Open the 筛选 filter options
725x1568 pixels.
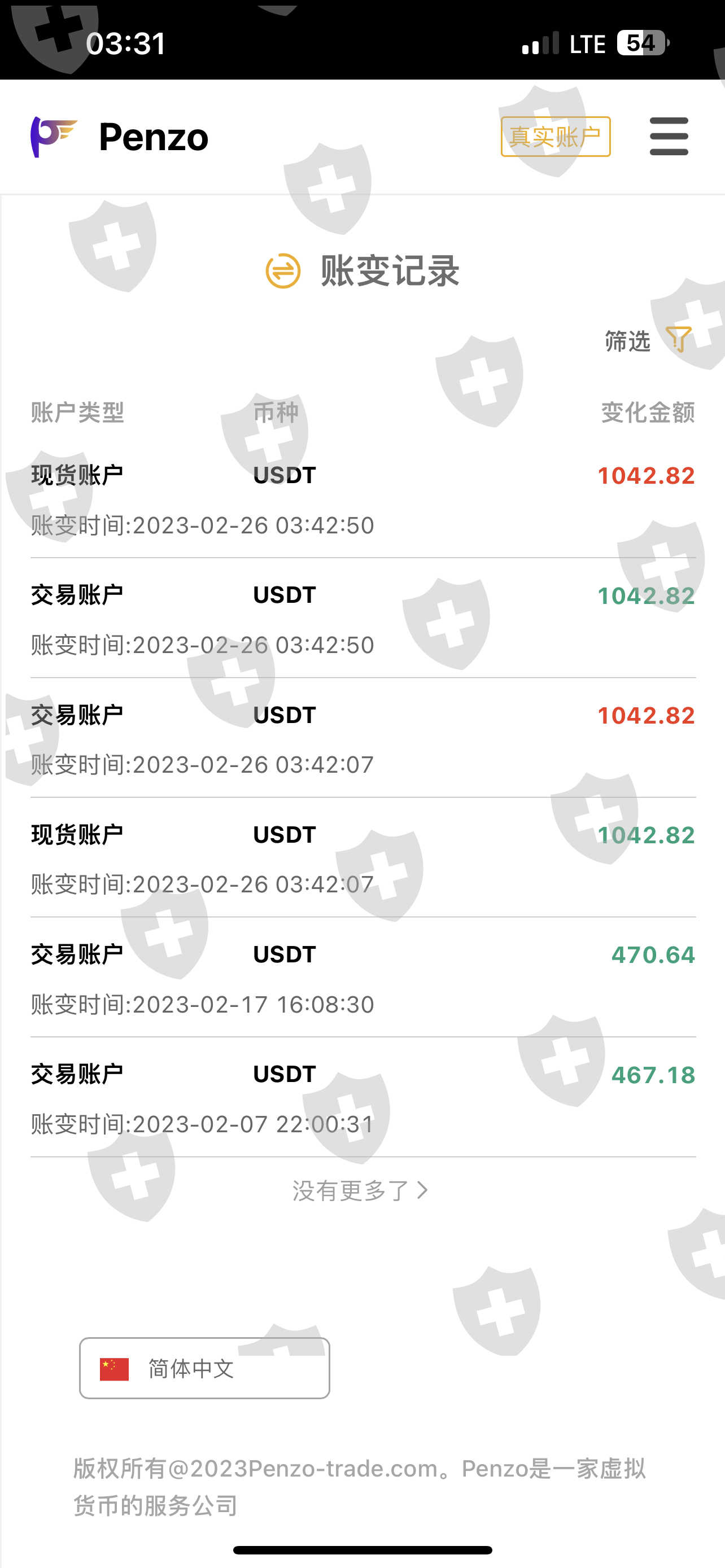click(648, 341)
